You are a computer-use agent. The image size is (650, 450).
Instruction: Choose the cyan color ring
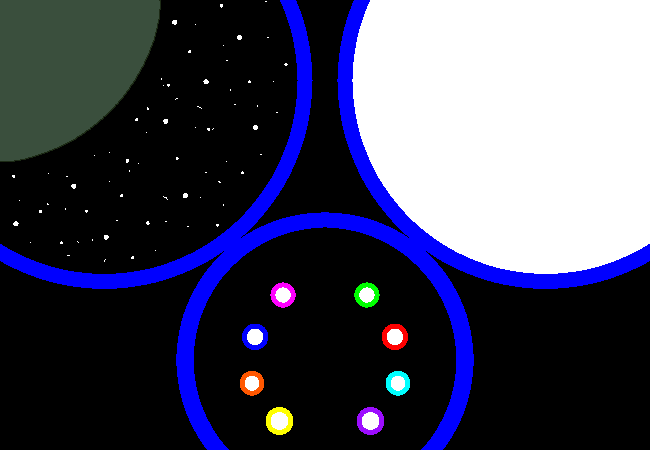coord(398,383)
